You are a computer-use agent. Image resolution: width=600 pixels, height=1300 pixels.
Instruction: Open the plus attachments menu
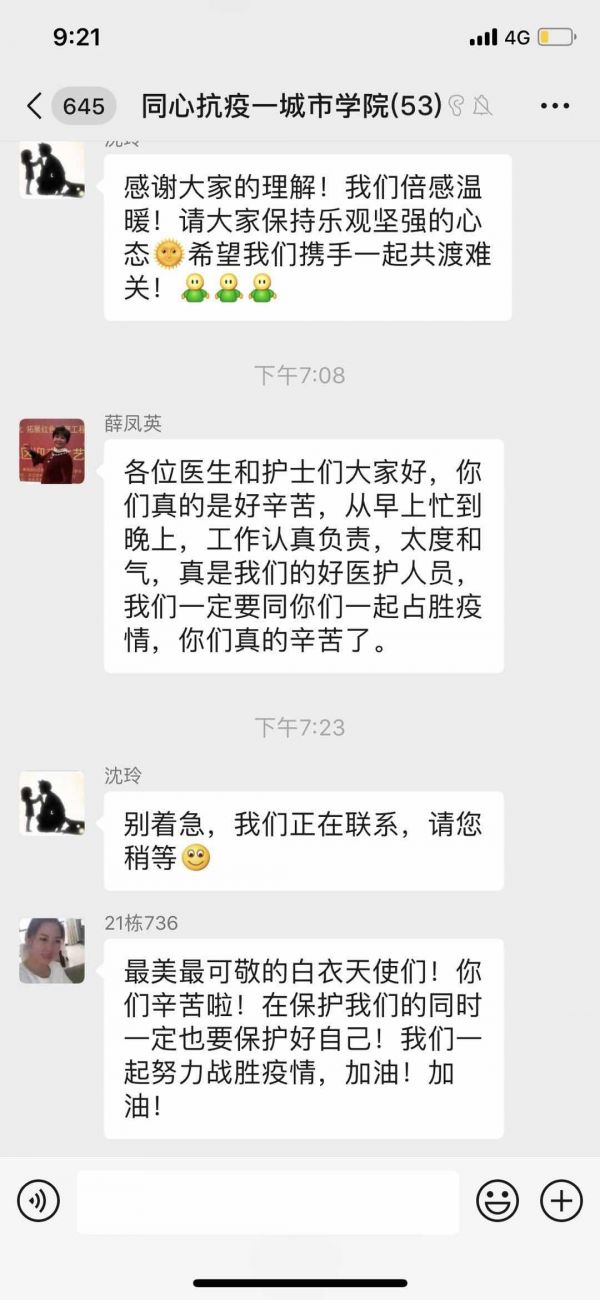[561, 1200]
